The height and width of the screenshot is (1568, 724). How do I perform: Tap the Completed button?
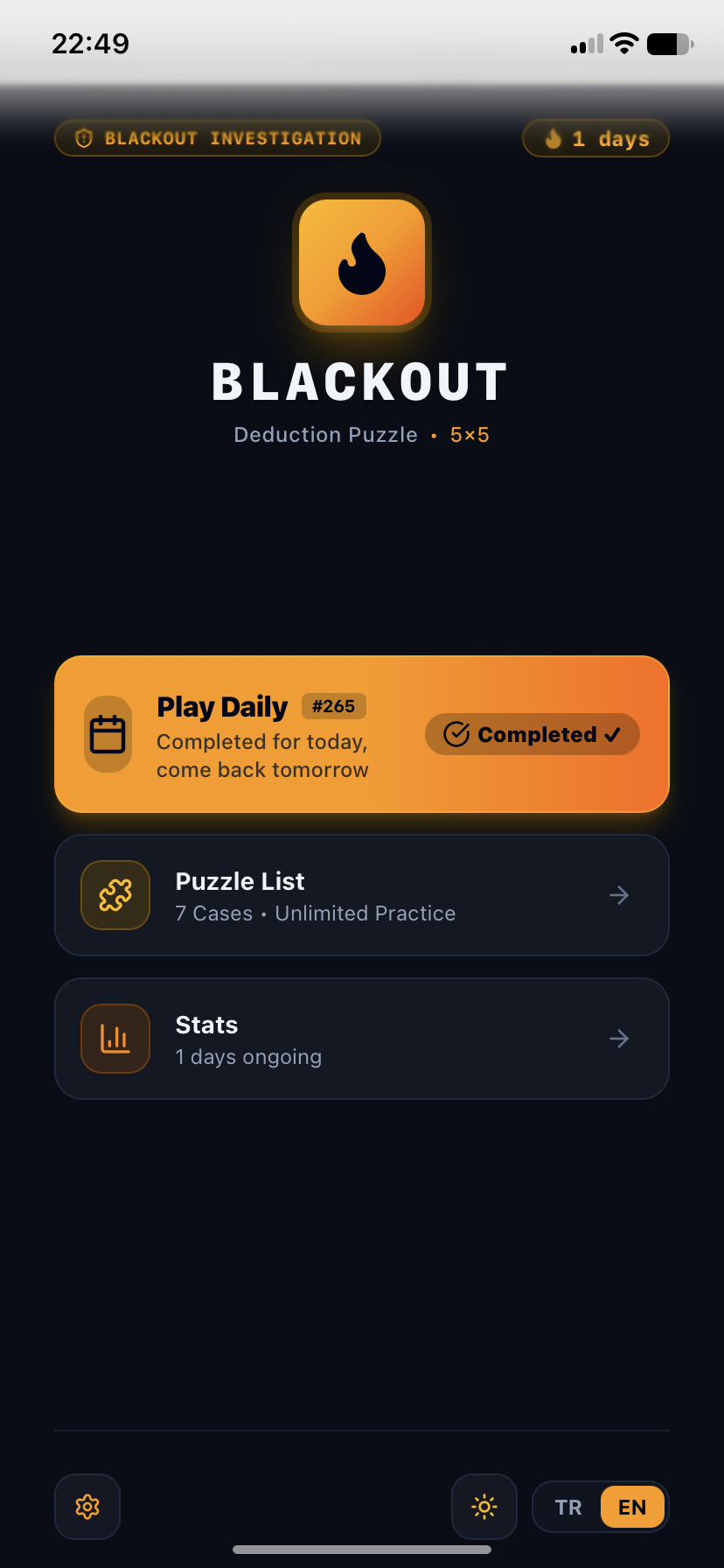click(533, 734)
